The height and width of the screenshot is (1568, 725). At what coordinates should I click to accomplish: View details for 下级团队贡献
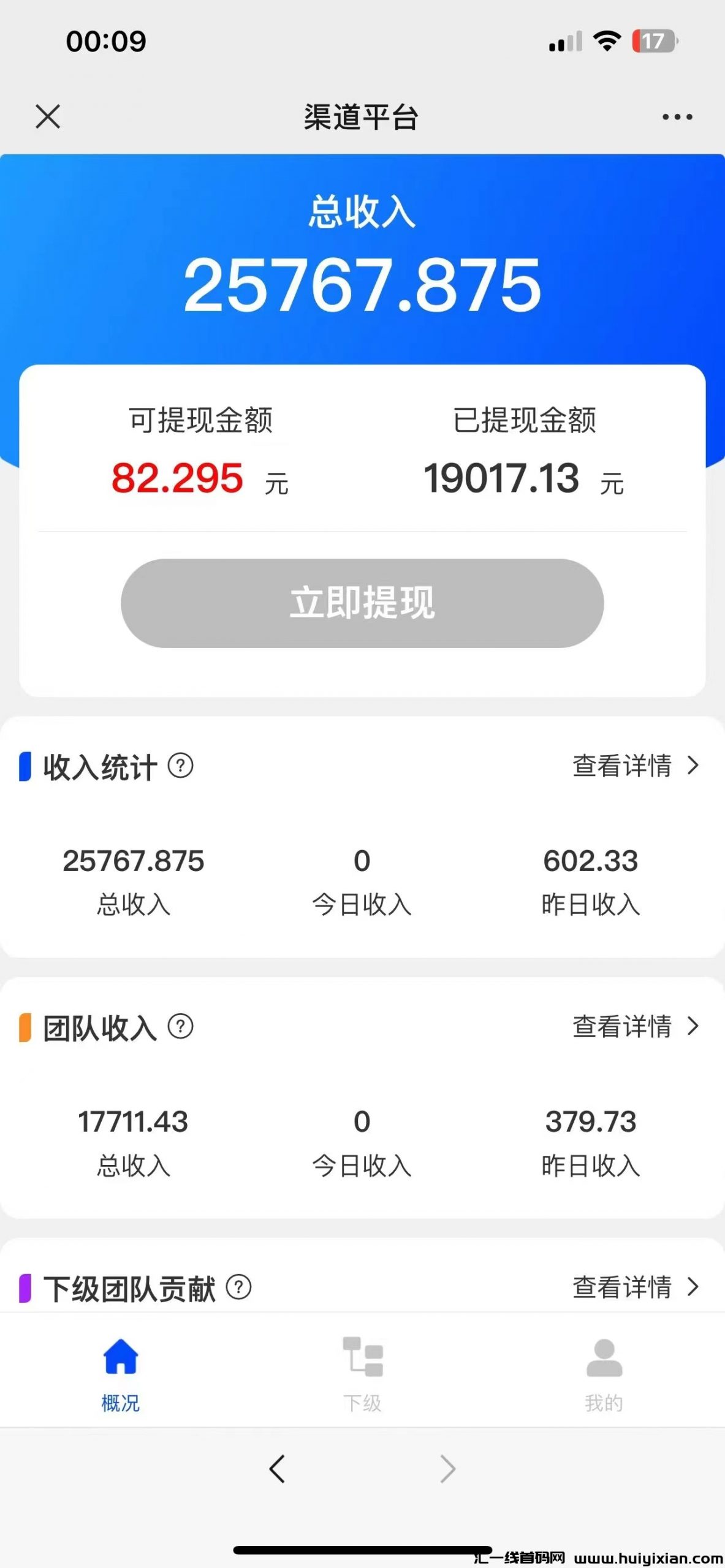635,1287
